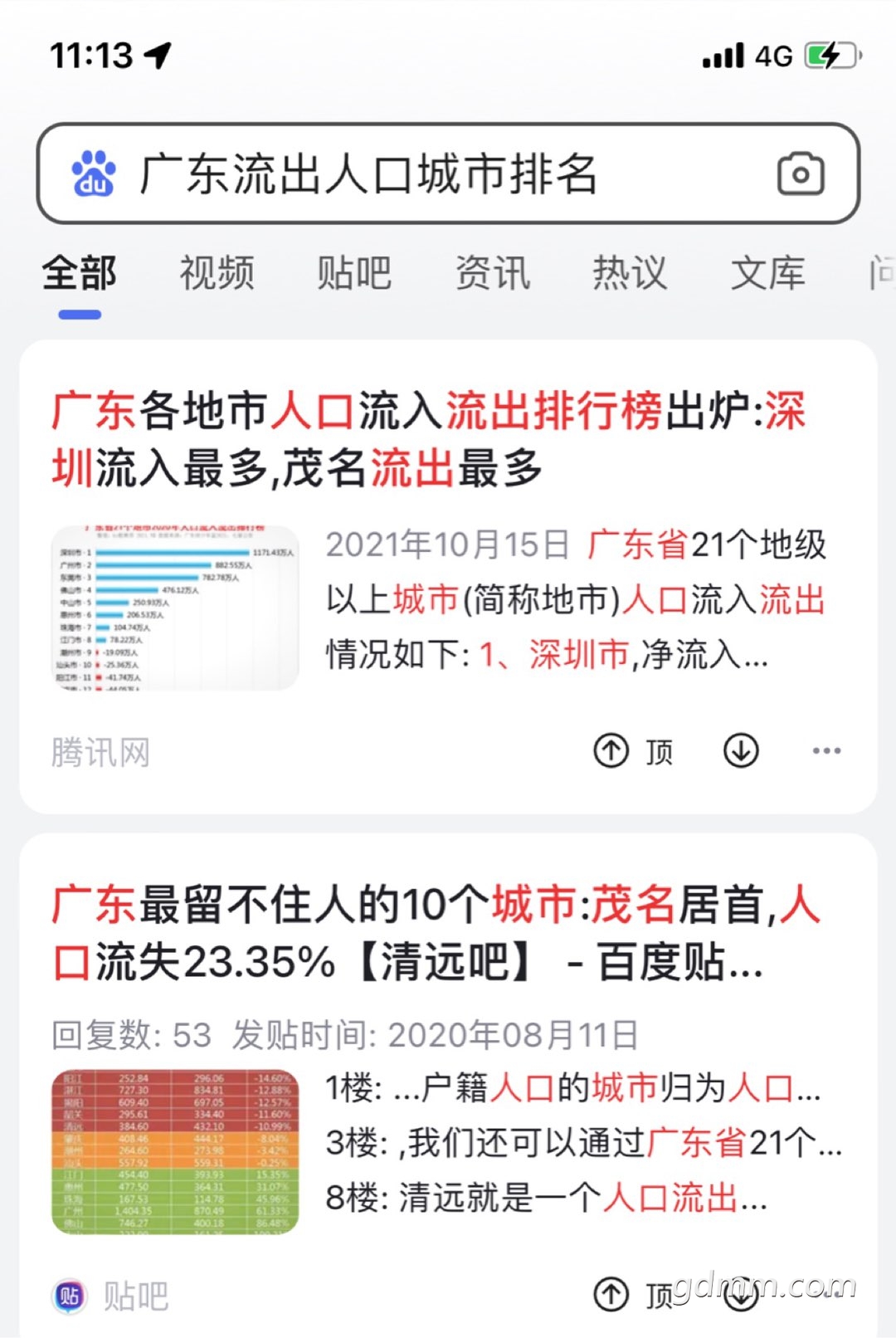The width and height of the screenshot is (896, 1338).
Task: Switch to the 视频 tab
Action: click(217, 273)
